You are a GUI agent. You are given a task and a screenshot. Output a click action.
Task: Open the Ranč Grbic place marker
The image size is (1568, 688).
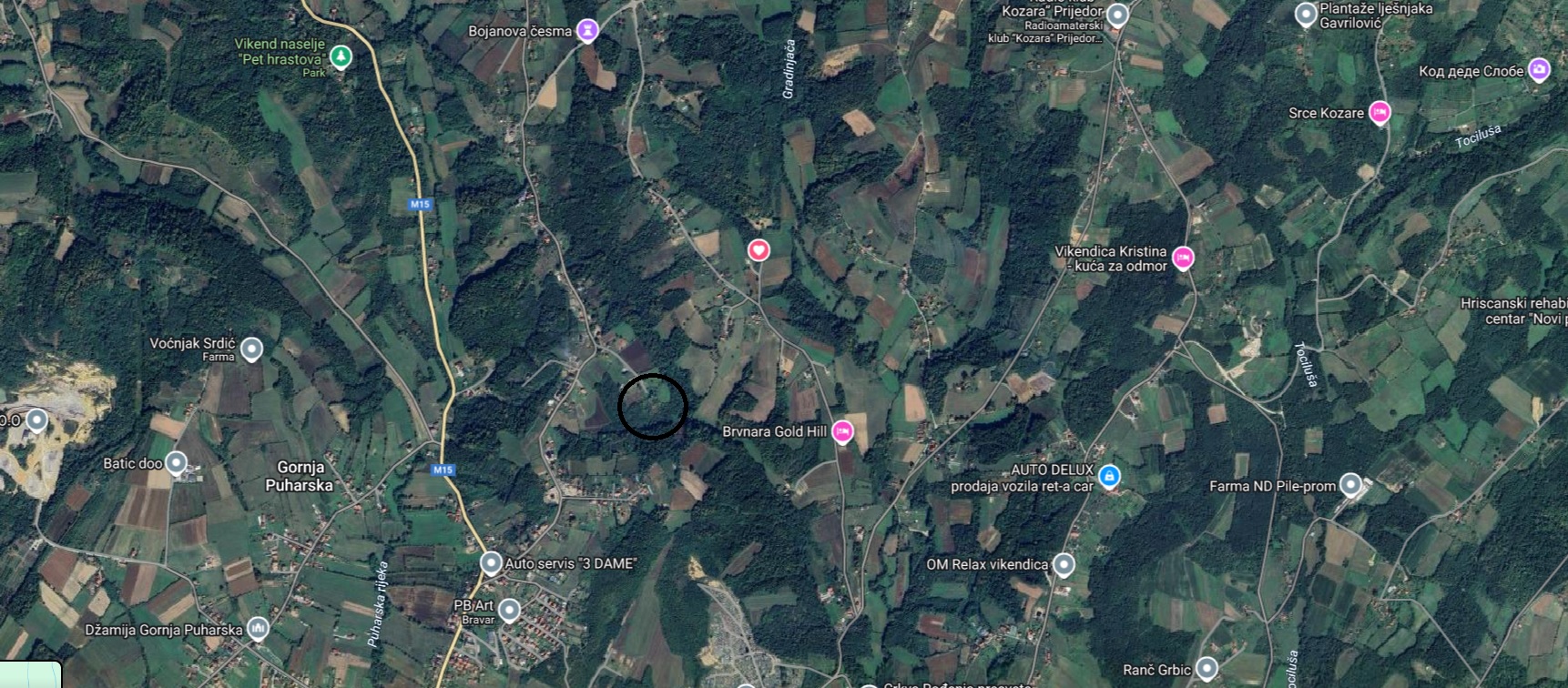[x=1207, y=670]
